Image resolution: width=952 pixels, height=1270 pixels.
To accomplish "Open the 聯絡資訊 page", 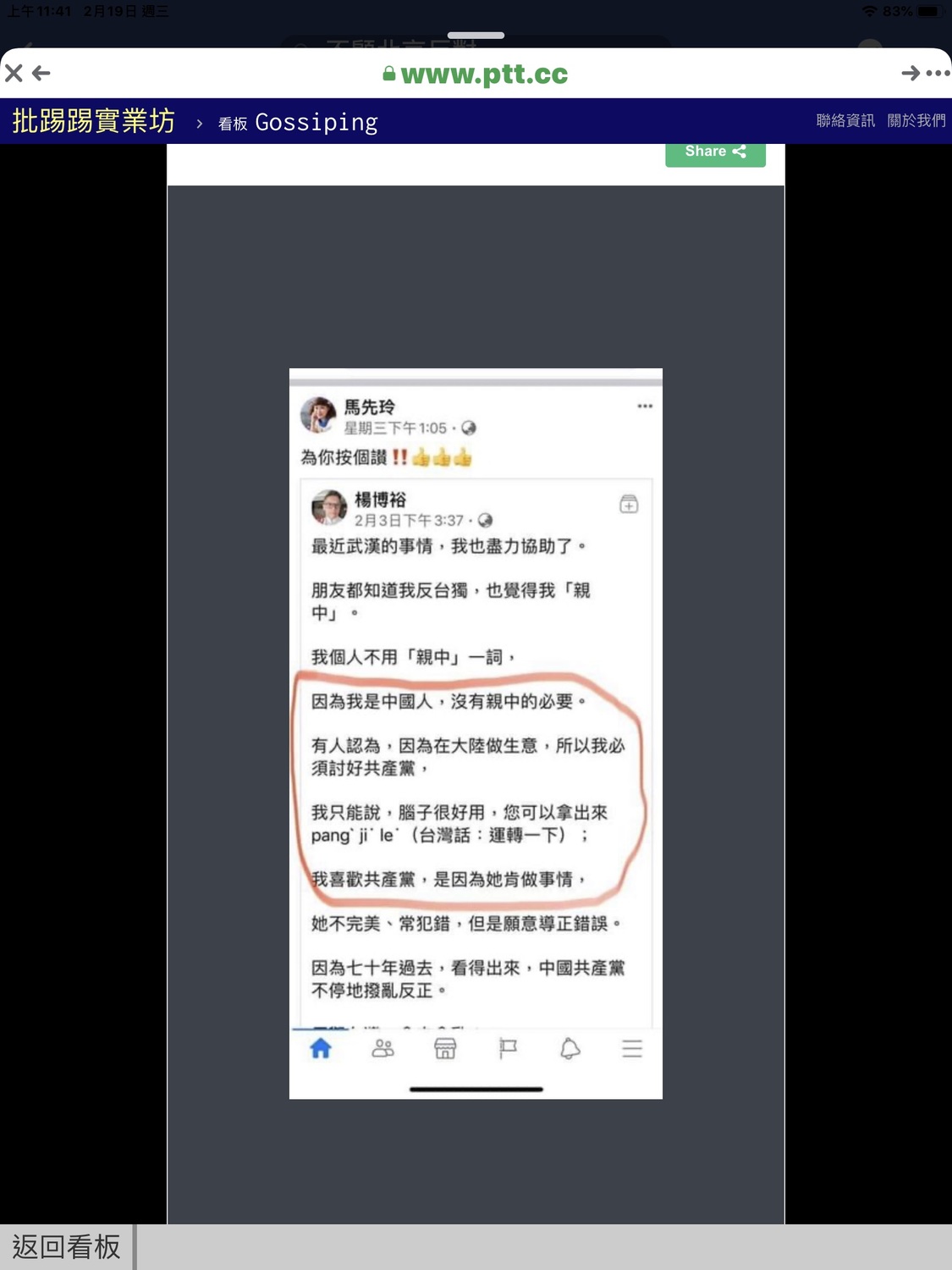I will pyautogui.click(x=845, y=120).
